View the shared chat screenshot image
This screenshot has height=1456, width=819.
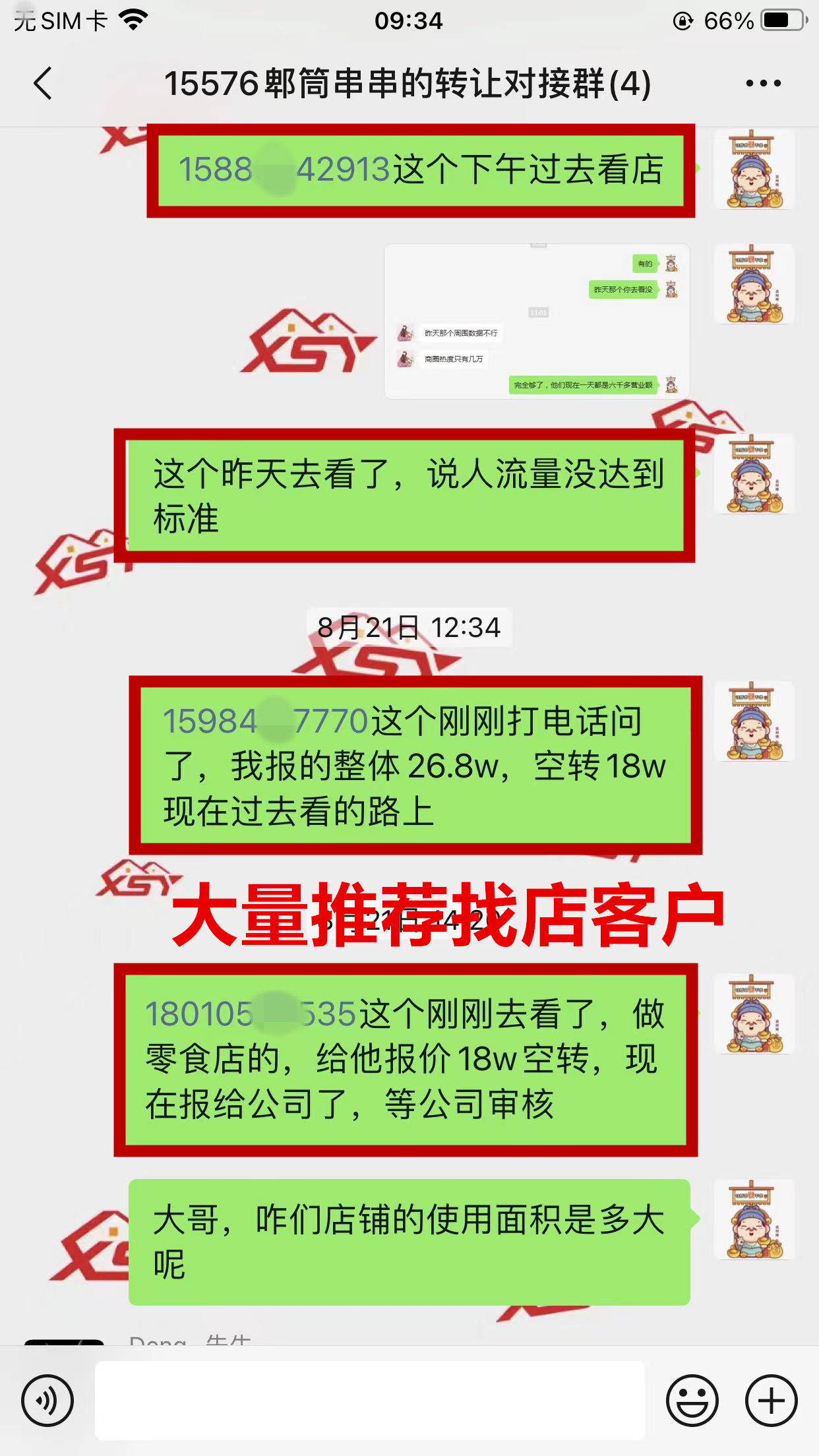tap(537, 321)
